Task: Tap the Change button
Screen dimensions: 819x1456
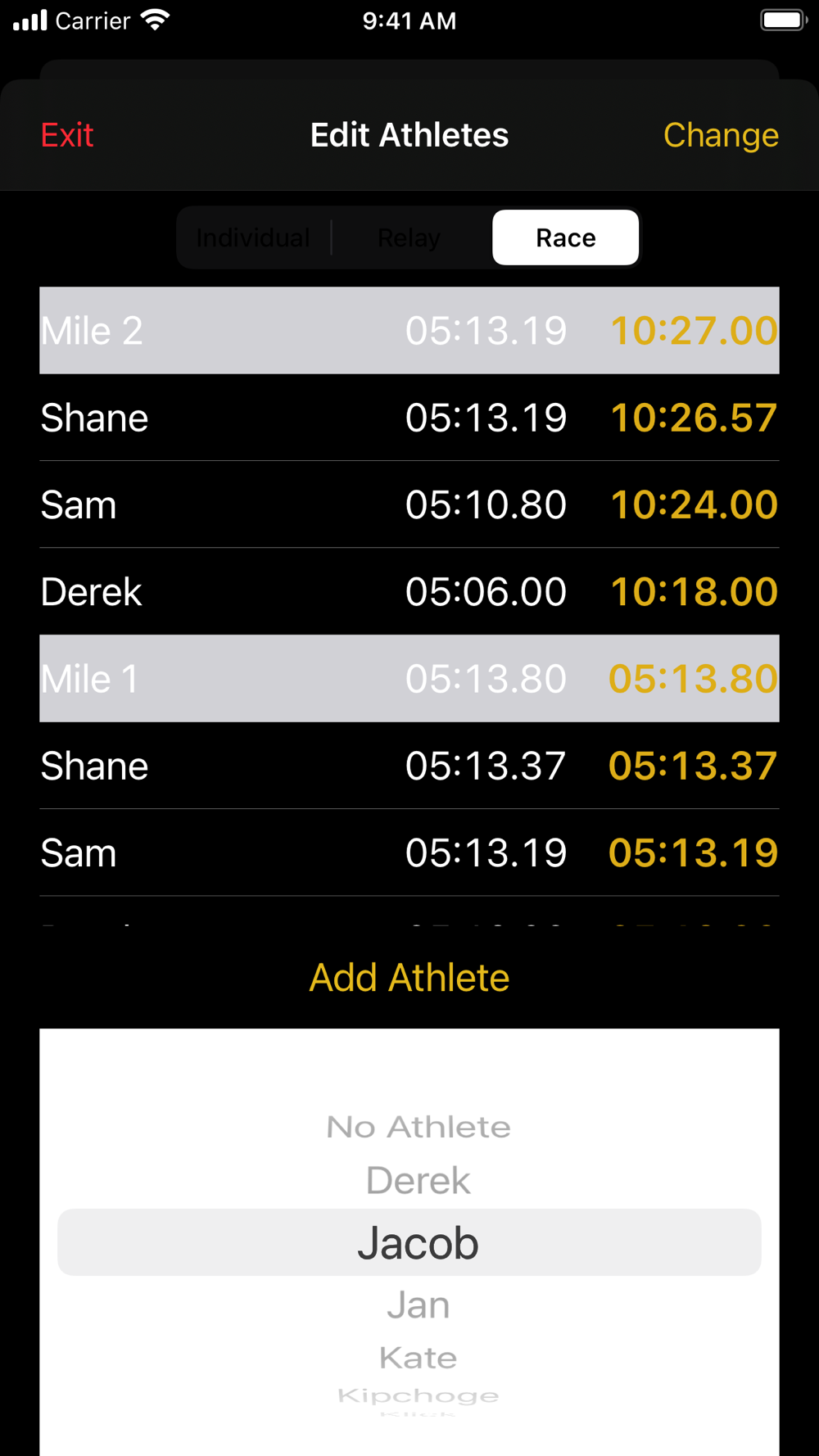Action: point(721,135)
